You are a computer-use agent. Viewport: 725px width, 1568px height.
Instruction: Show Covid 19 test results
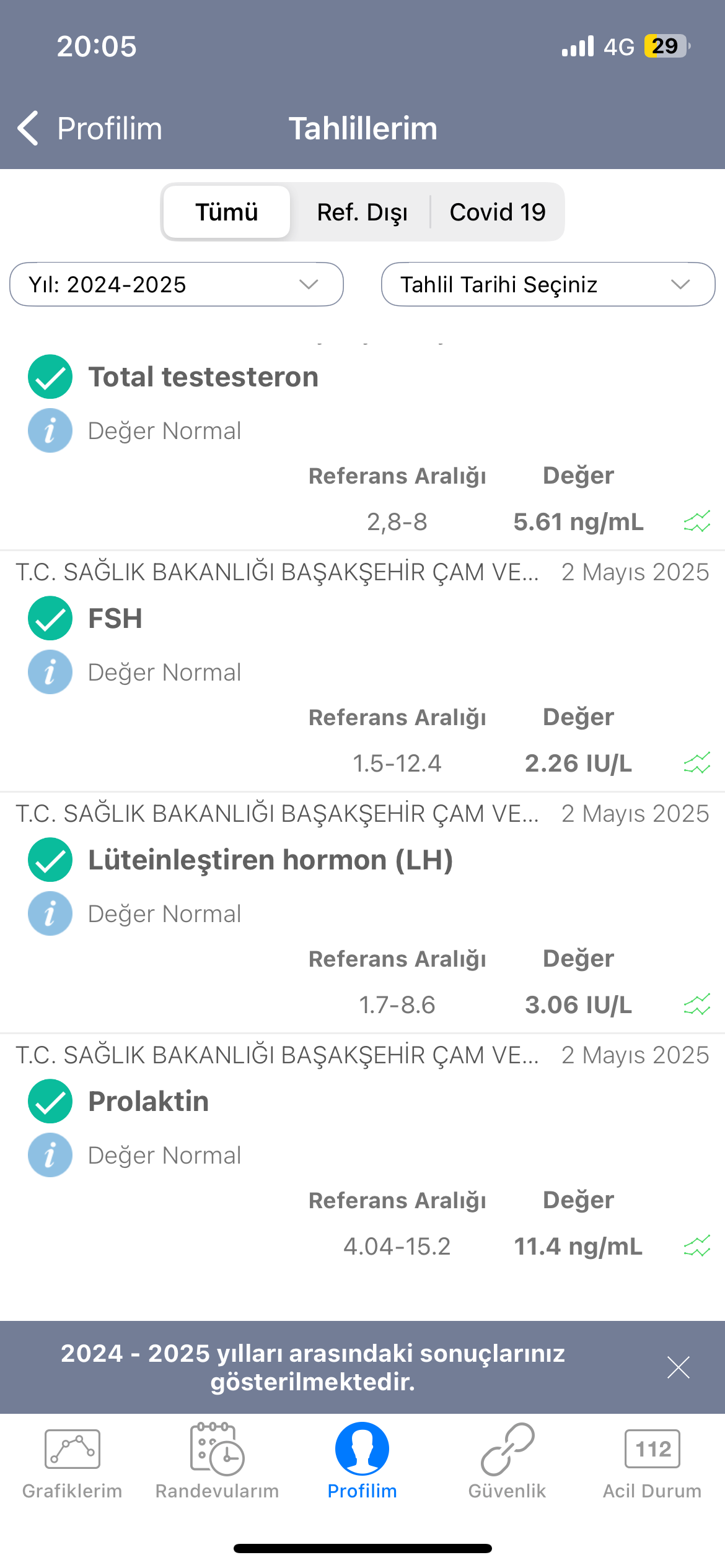[x=498, y=212]
